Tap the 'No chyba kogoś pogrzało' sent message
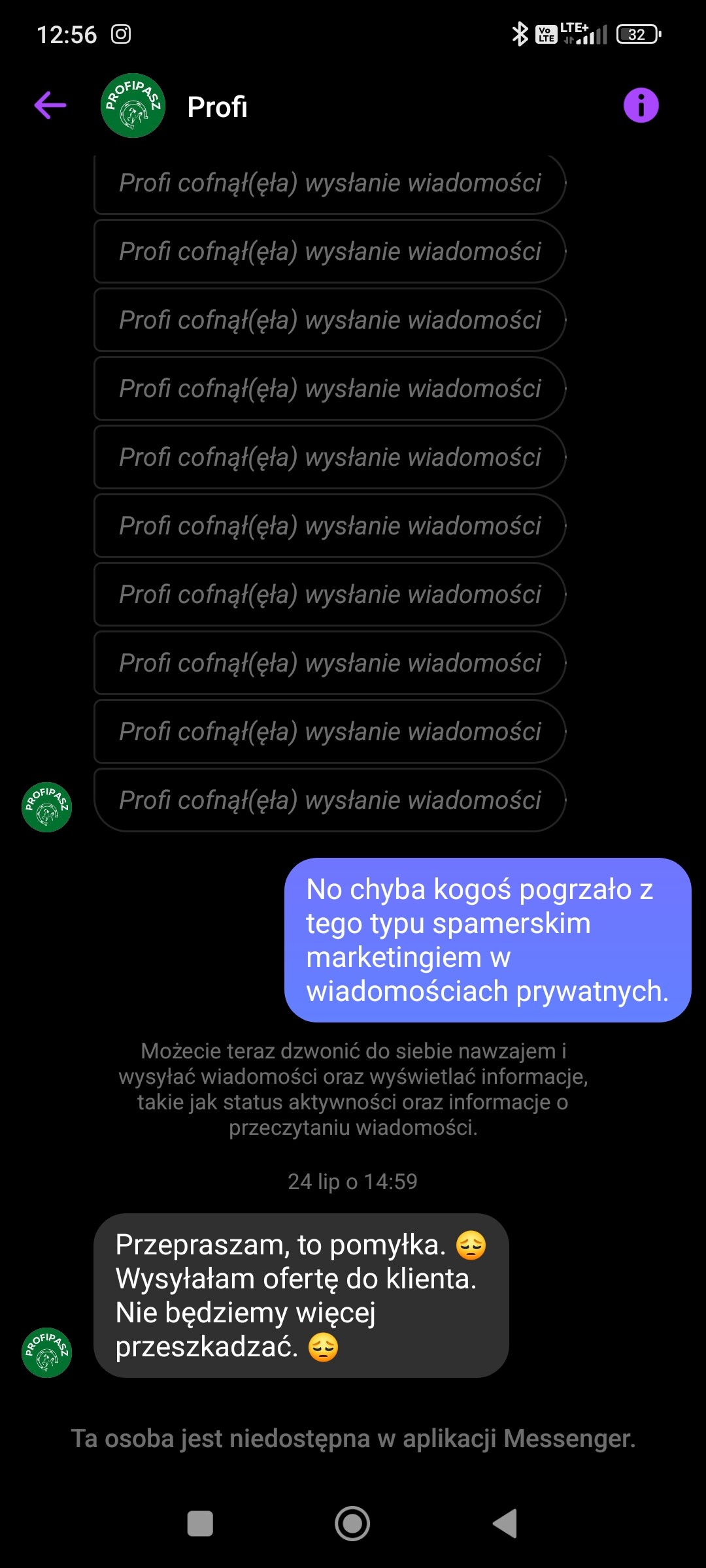Viewport: 706px width, 1568px height. (487, 939)
